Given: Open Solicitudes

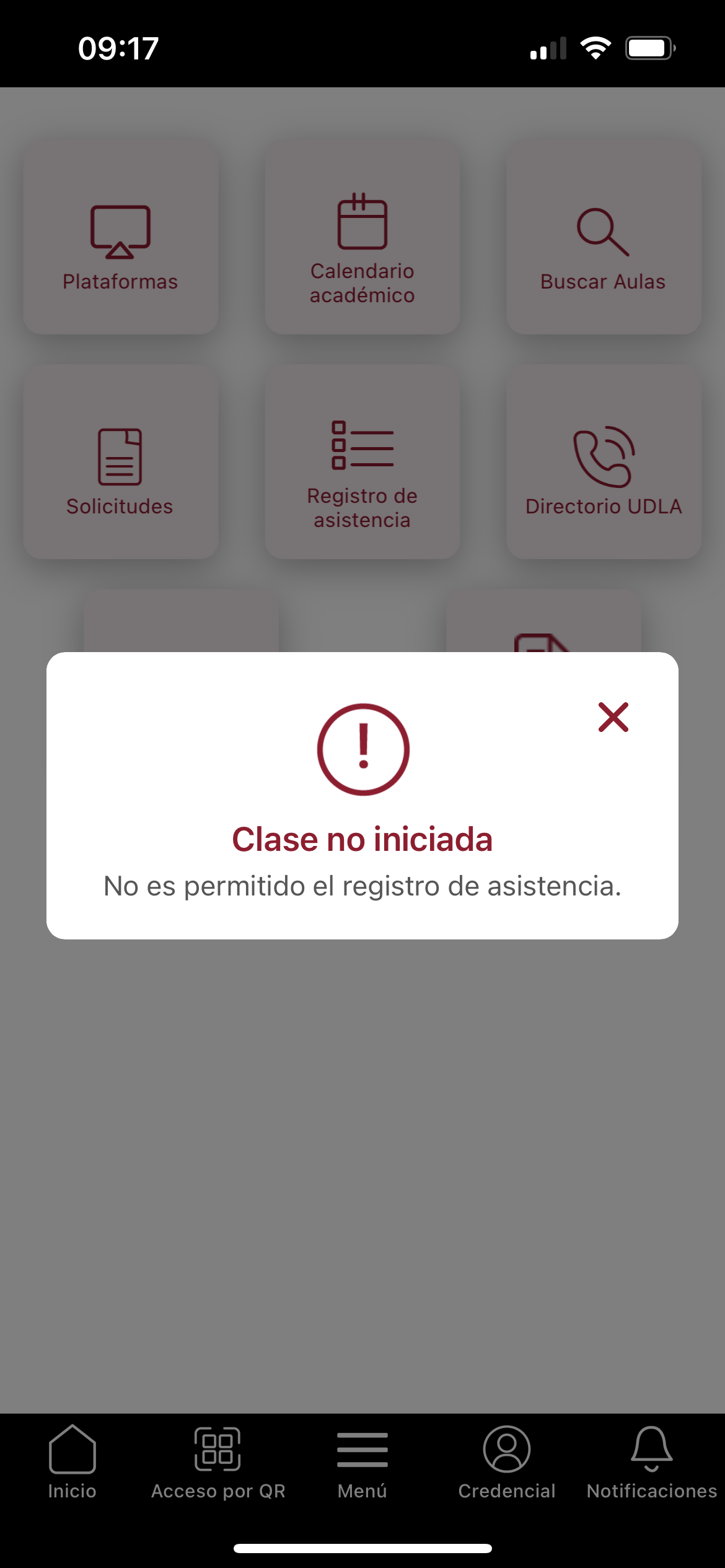Looking at the screenshot, I should (x=120, y=463).
